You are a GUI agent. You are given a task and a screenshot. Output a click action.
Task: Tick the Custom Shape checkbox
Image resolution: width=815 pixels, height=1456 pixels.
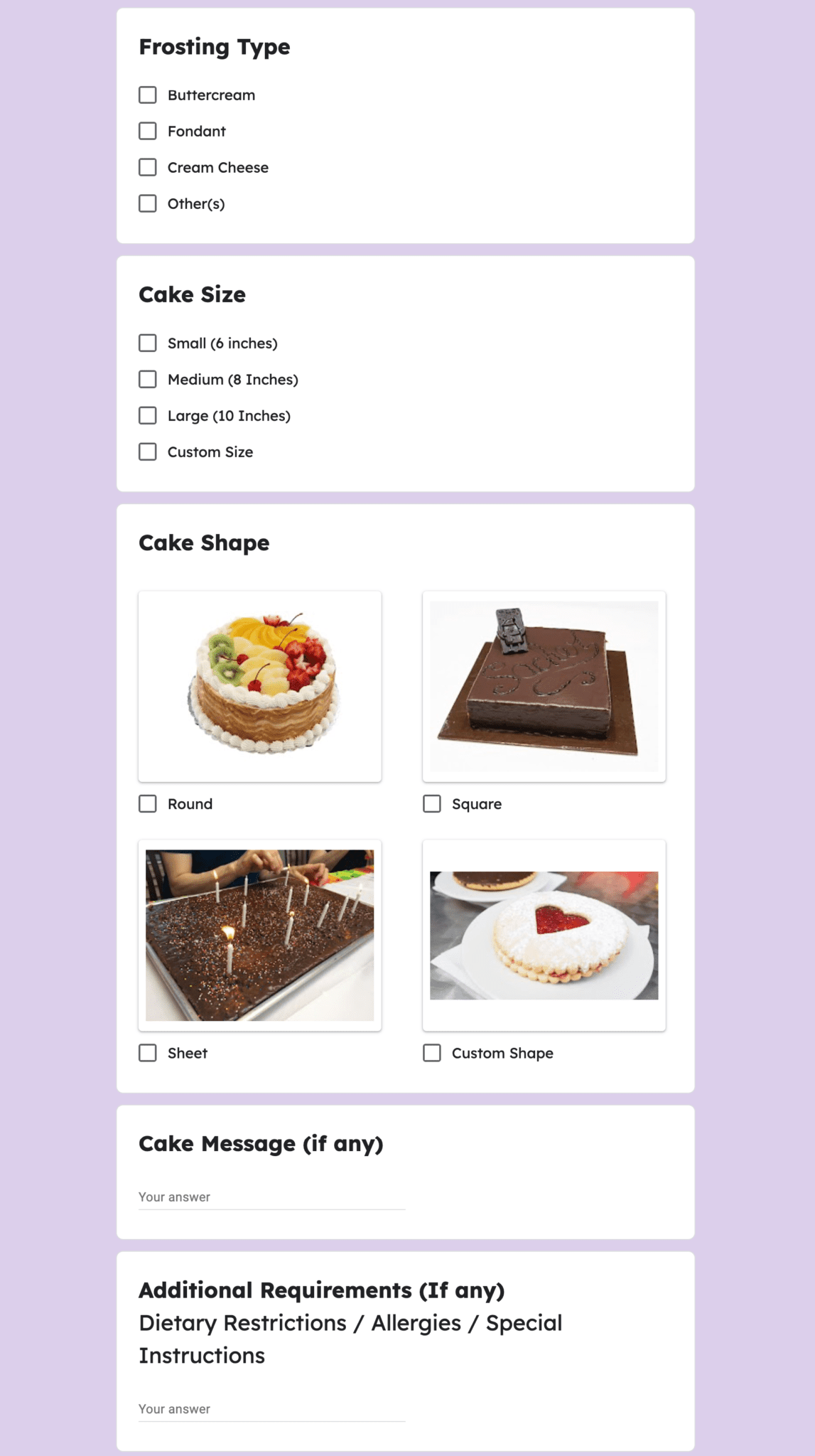(x=432, y=1053)
